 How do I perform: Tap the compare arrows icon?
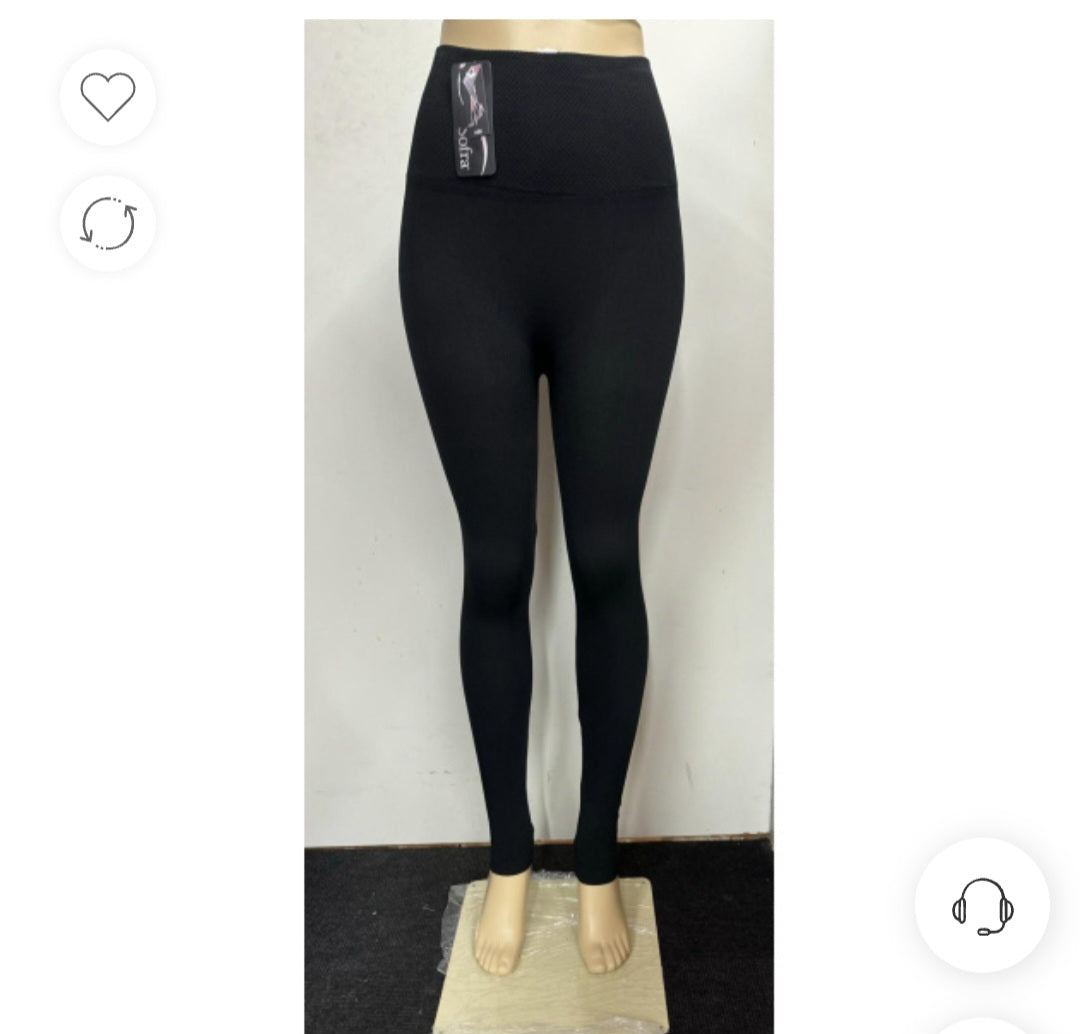[108, 223]
